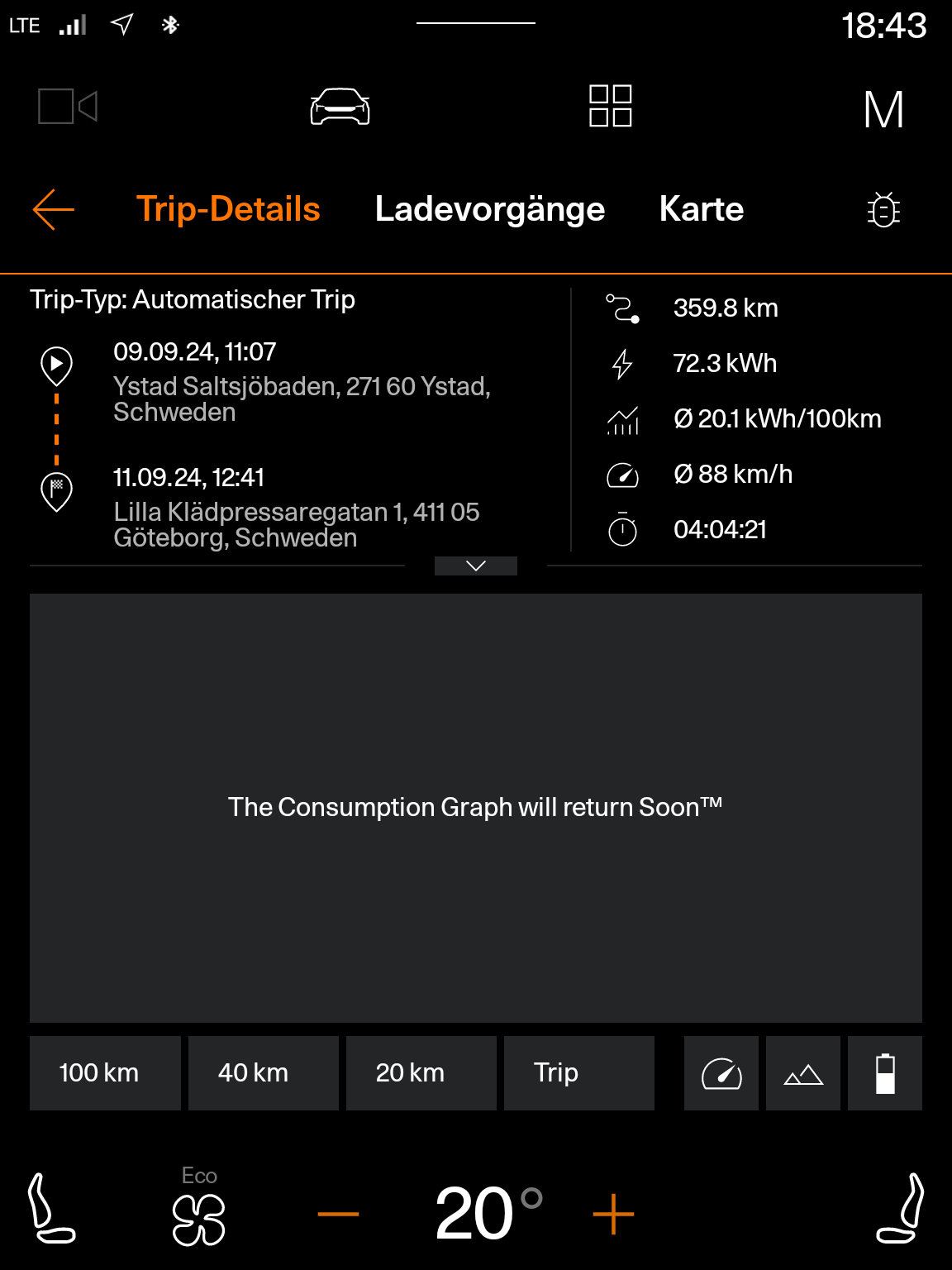Open the camera icon
The width and height of the screenshot is (952, 1270).
pos(68,106)
